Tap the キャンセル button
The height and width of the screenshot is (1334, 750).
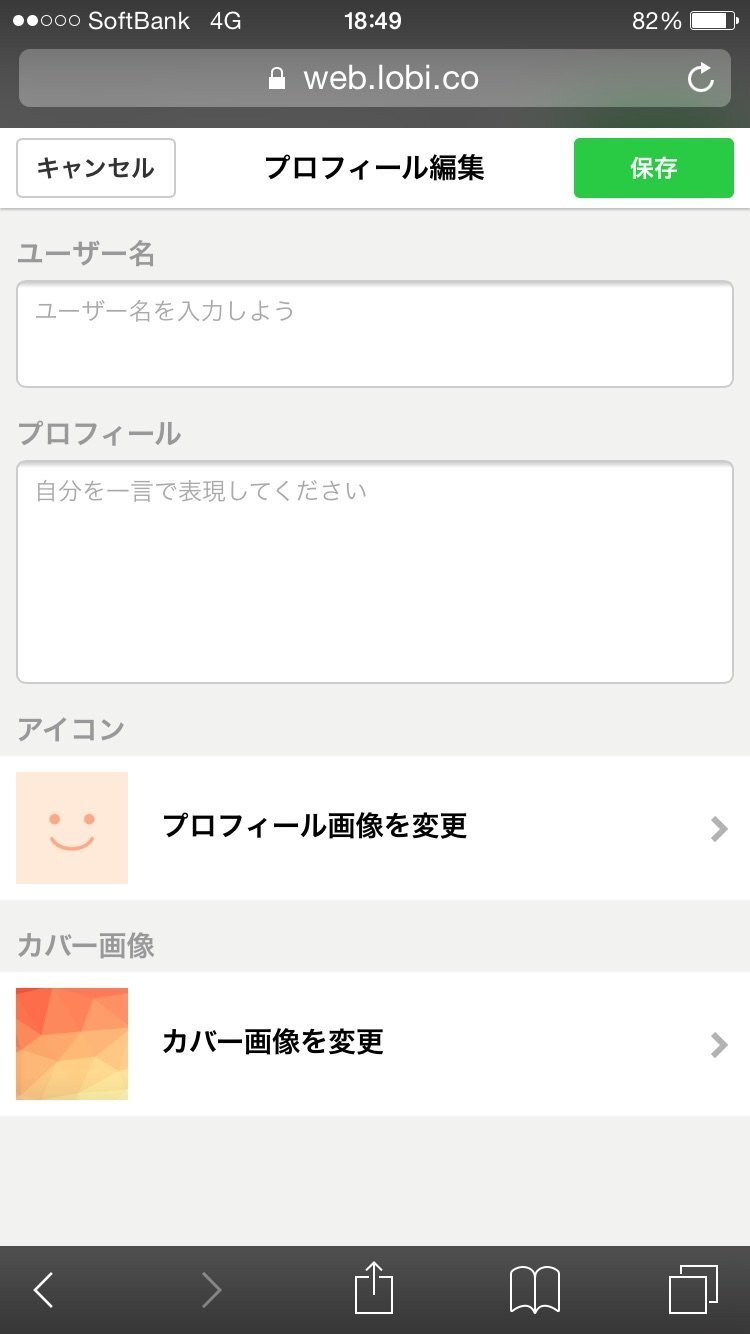pyautogui.click(x=96, y=168)
